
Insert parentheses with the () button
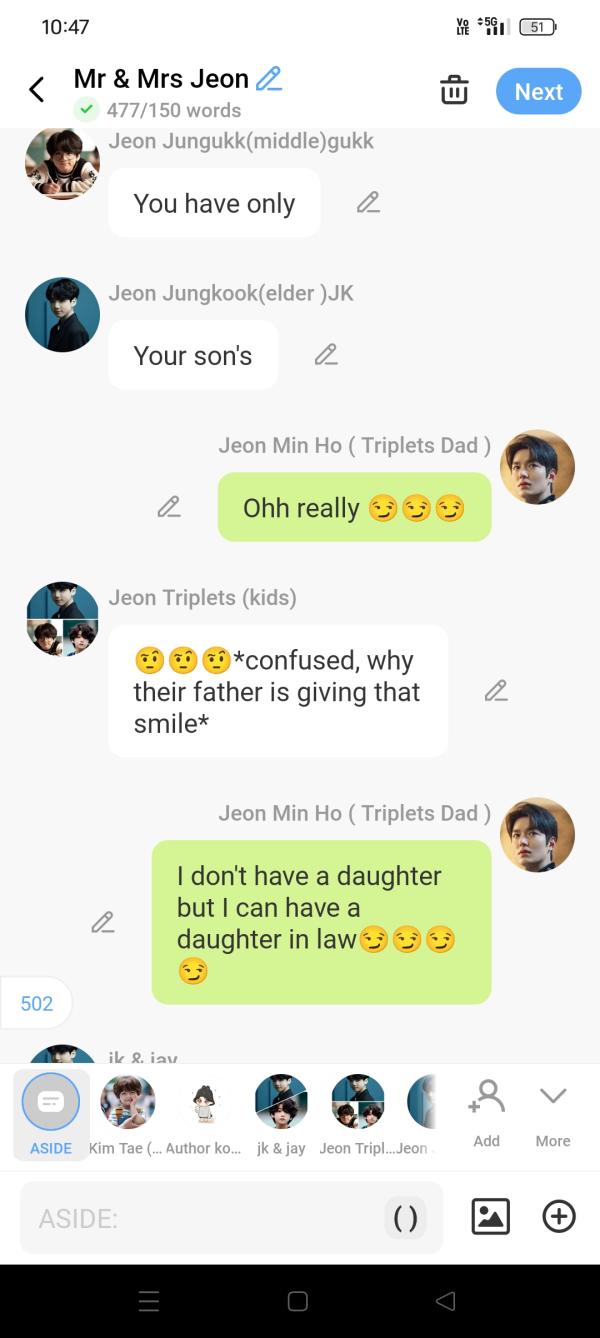pyautogui.click(x=406, y=1218)
